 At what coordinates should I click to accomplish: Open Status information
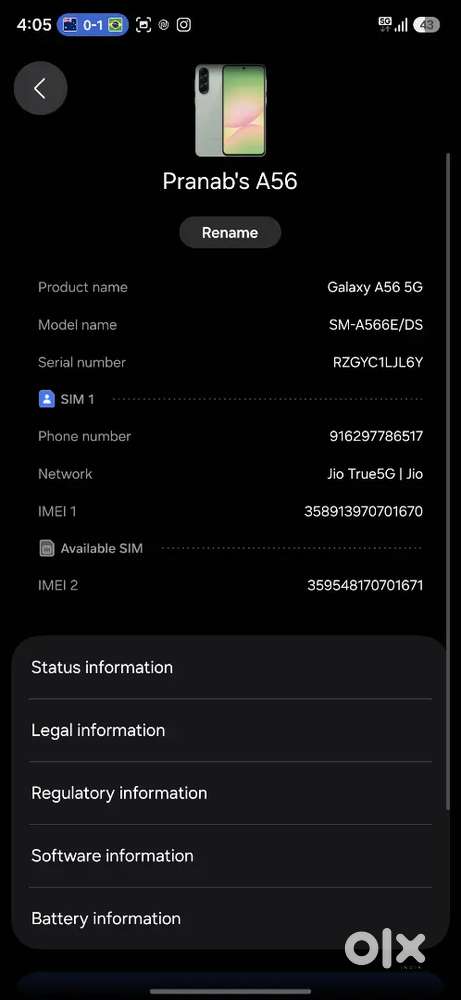click(x=230, y=667)
